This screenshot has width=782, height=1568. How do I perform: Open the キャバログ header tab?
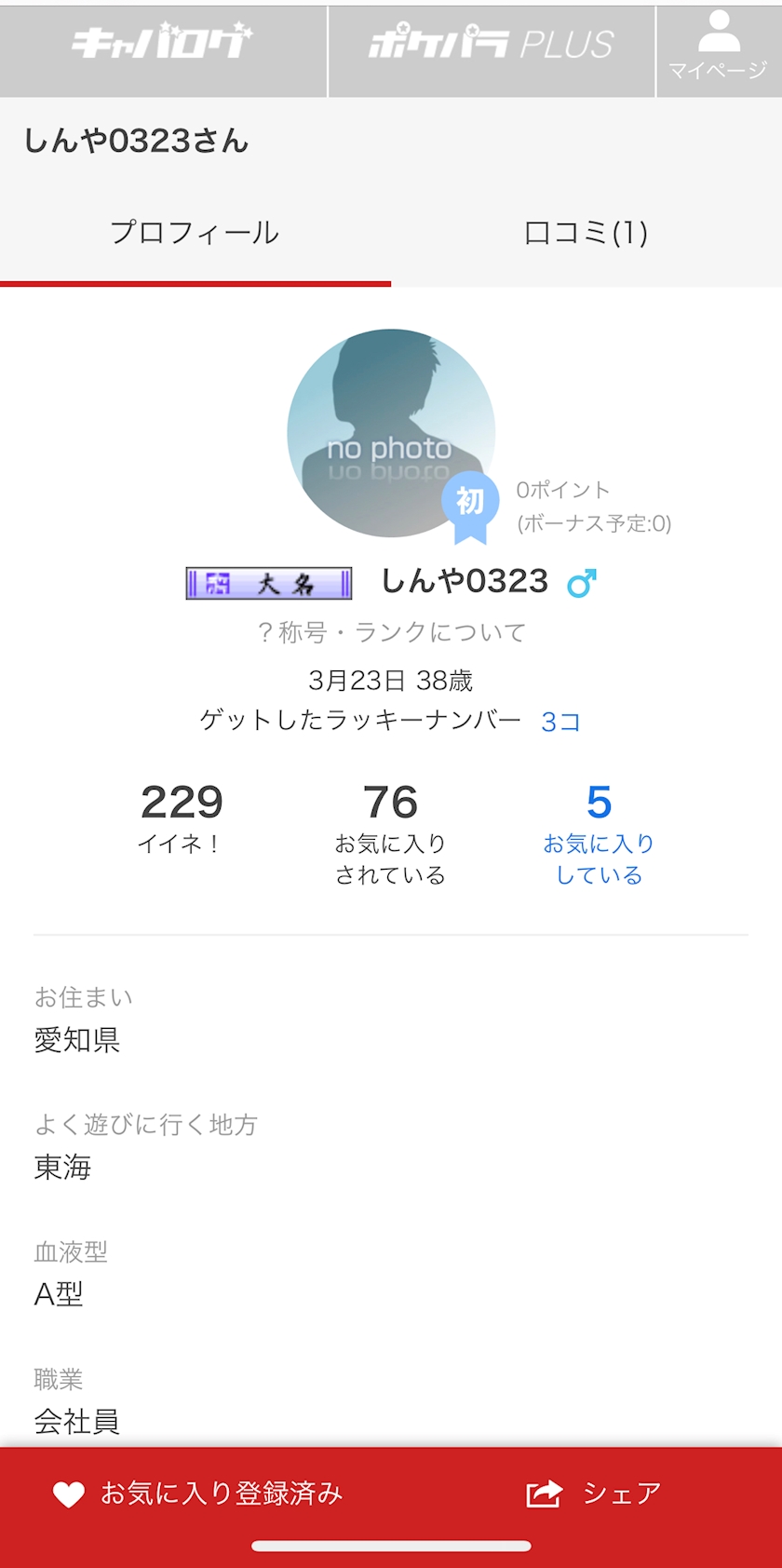163,48
